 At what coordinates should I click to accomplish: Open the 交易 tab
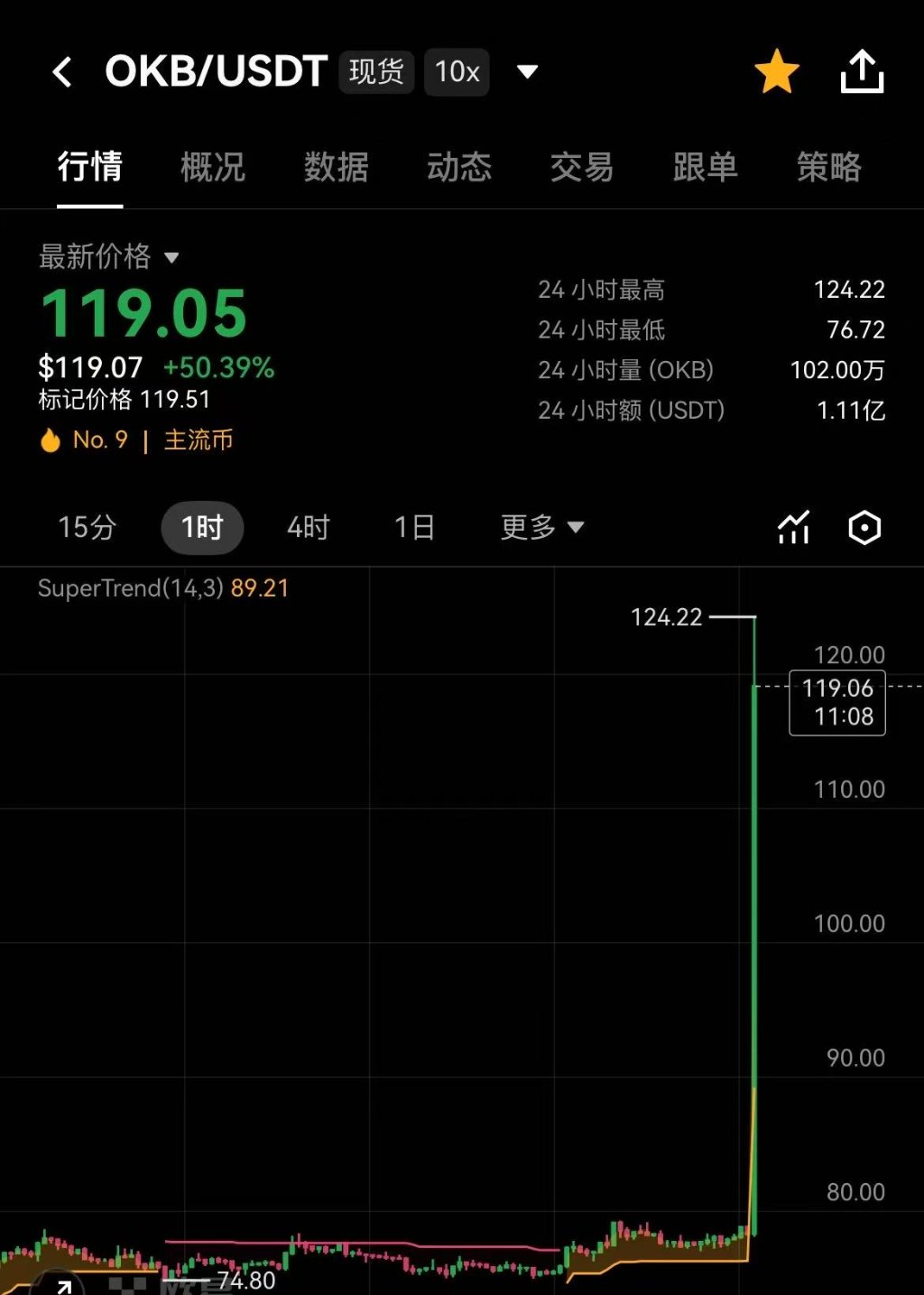coord(582,167)
